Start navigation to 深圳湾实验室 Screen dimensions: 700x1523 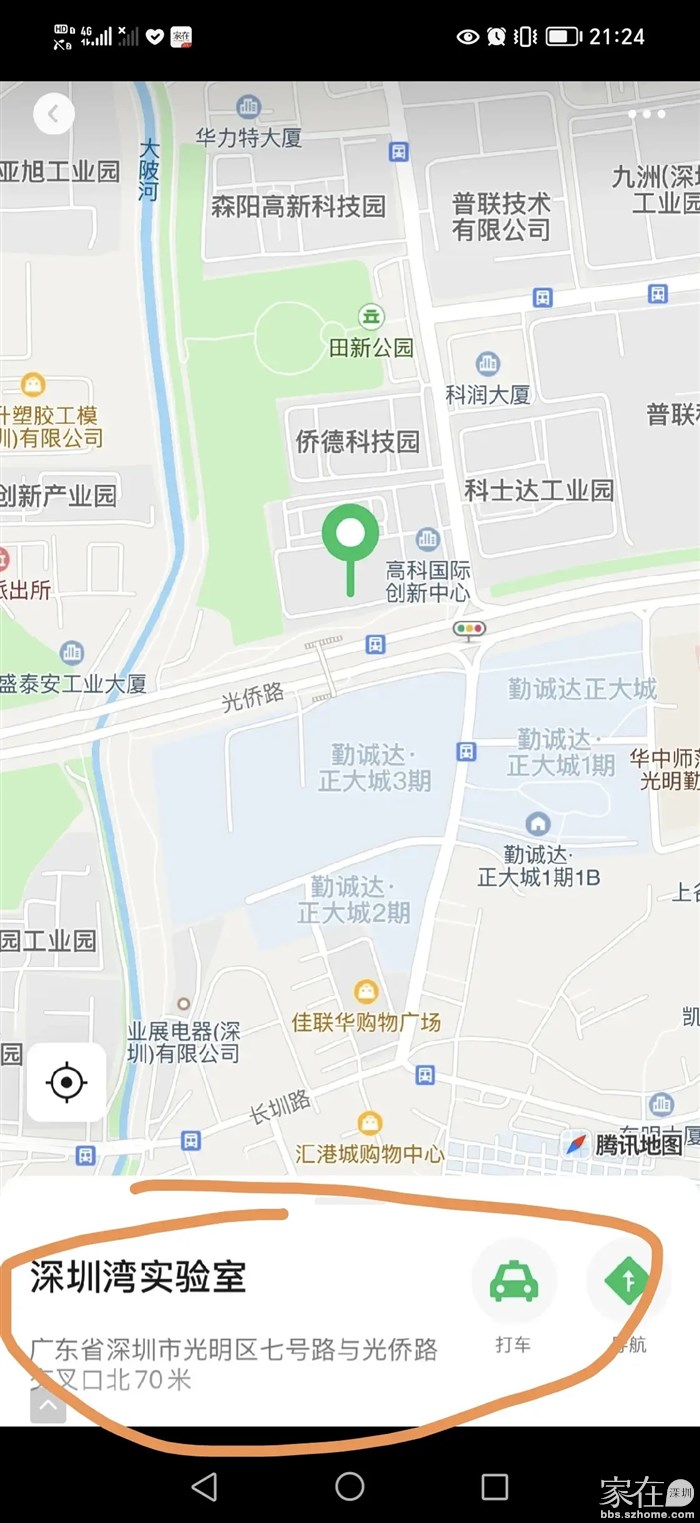[628, 1282]
